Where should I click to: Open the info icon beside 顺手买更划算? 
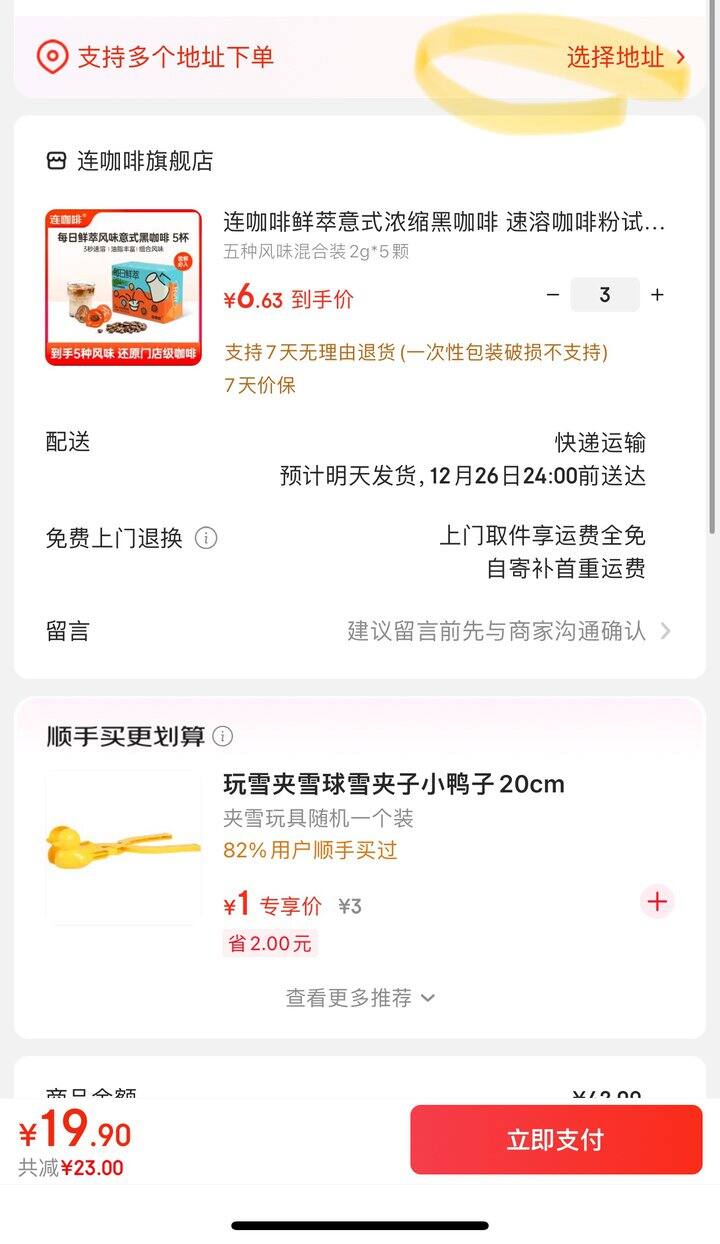225,737
